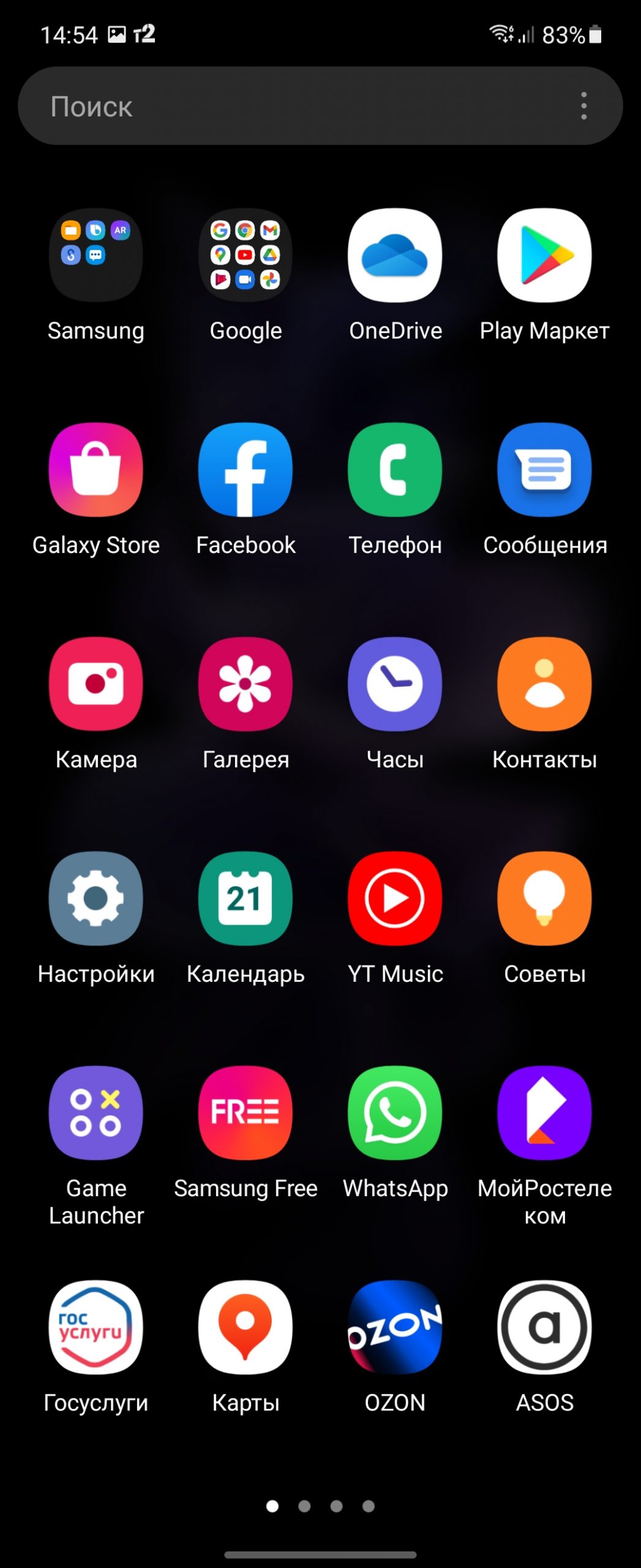Open the Samsung apps folder
This screenshot has width=641, height=1568.
96,255
